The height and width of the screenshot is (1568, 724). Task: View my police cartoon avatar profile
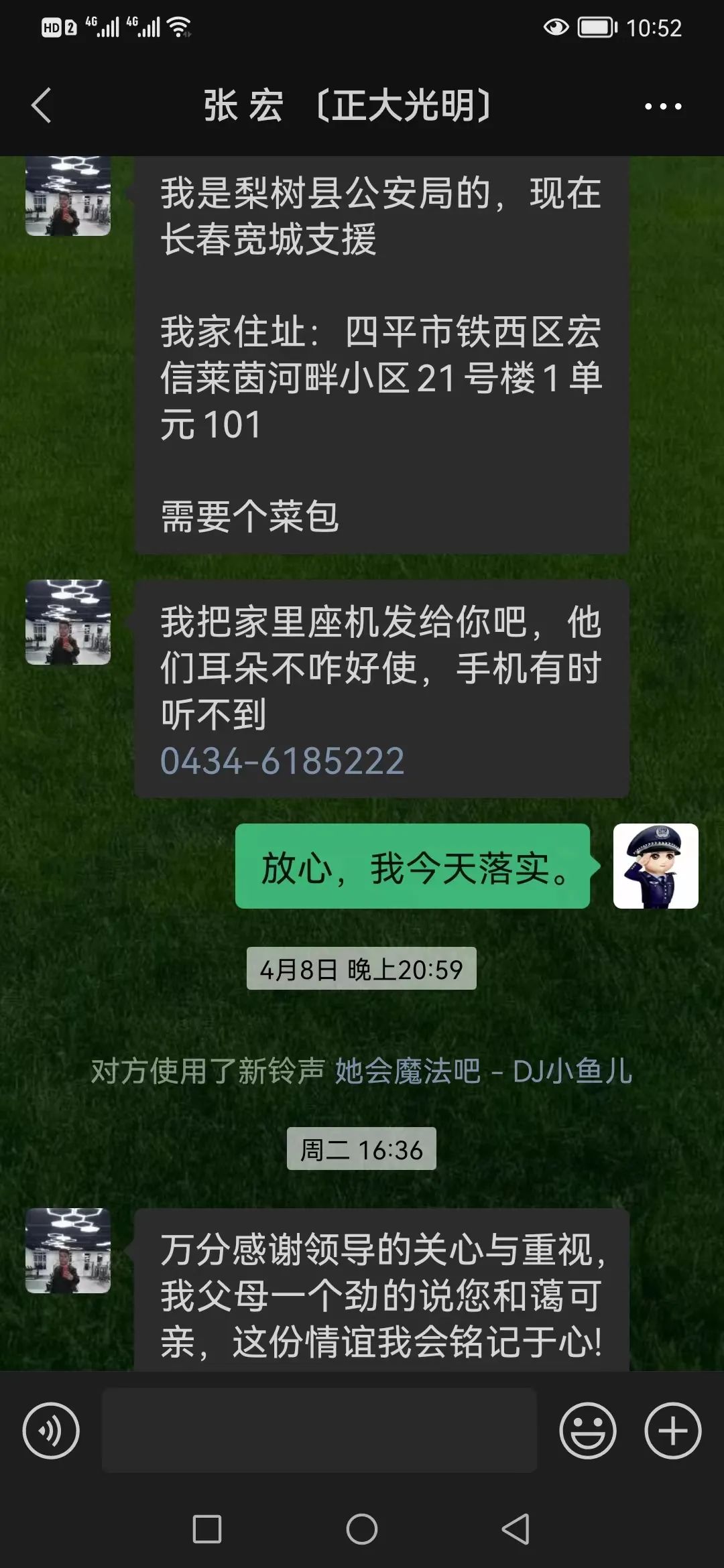655,866
